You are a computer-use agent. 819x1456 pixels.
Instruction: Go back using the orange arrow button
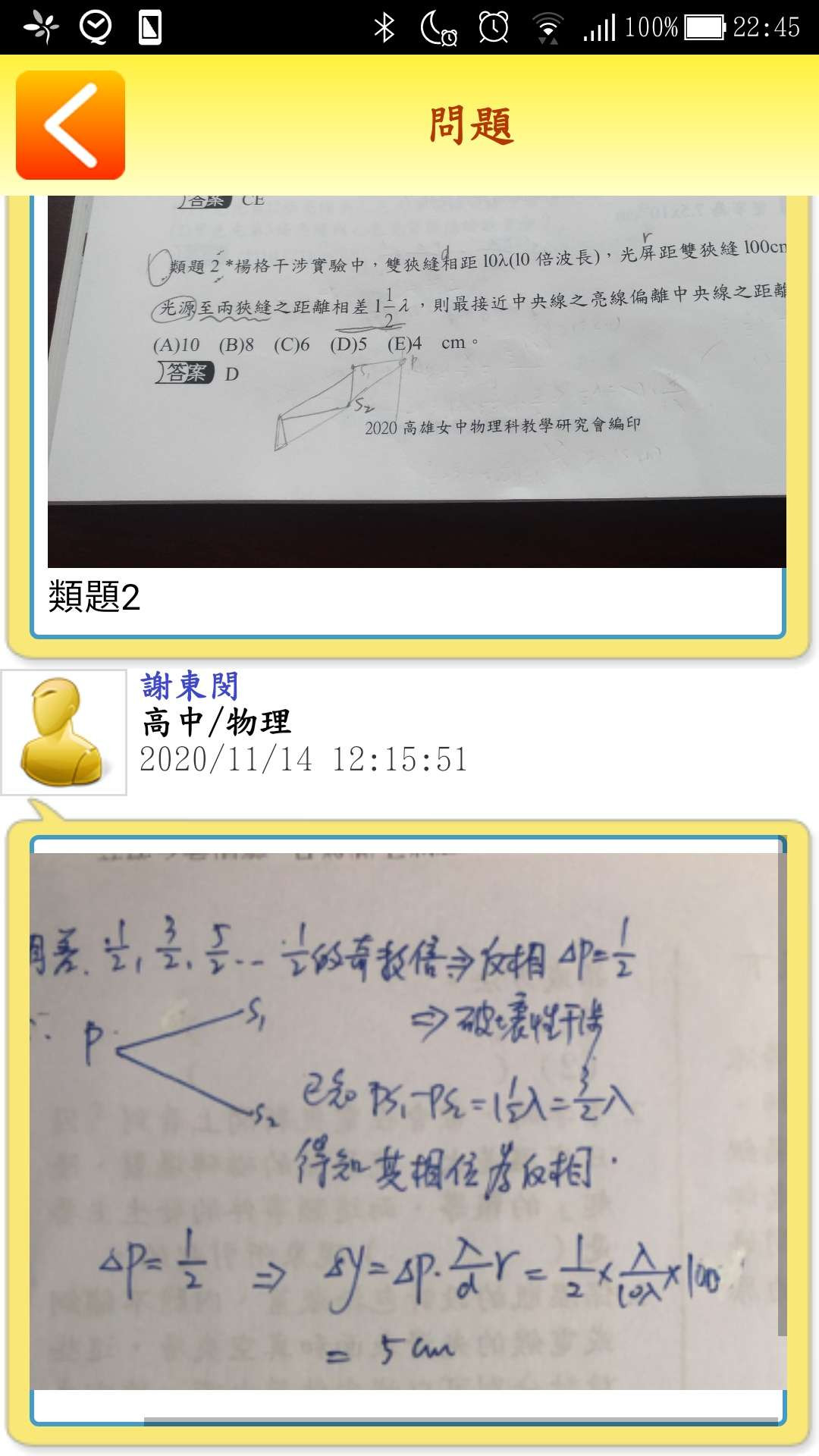(x=71, y=125)
